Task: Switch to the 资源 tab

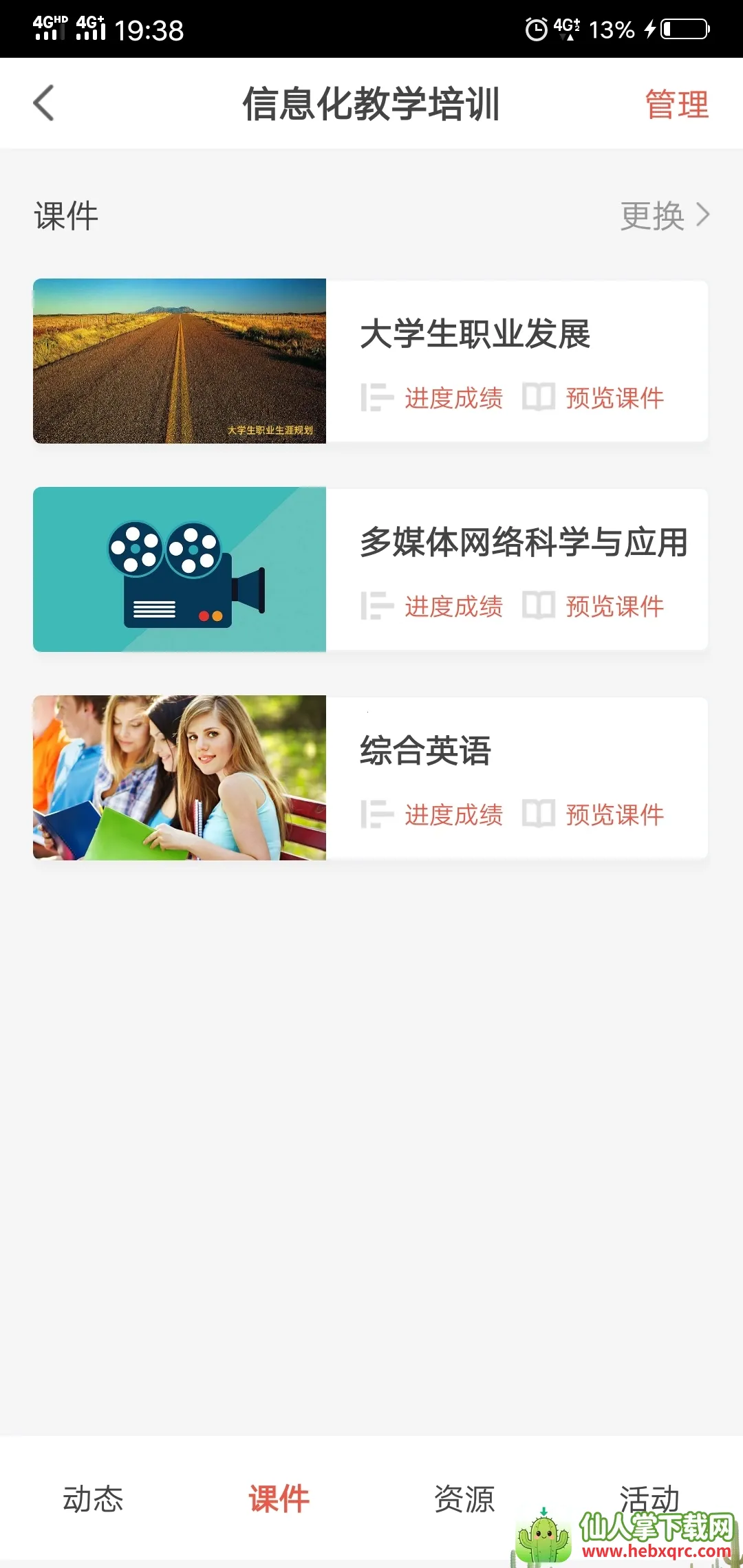Action: point(464,1499)
